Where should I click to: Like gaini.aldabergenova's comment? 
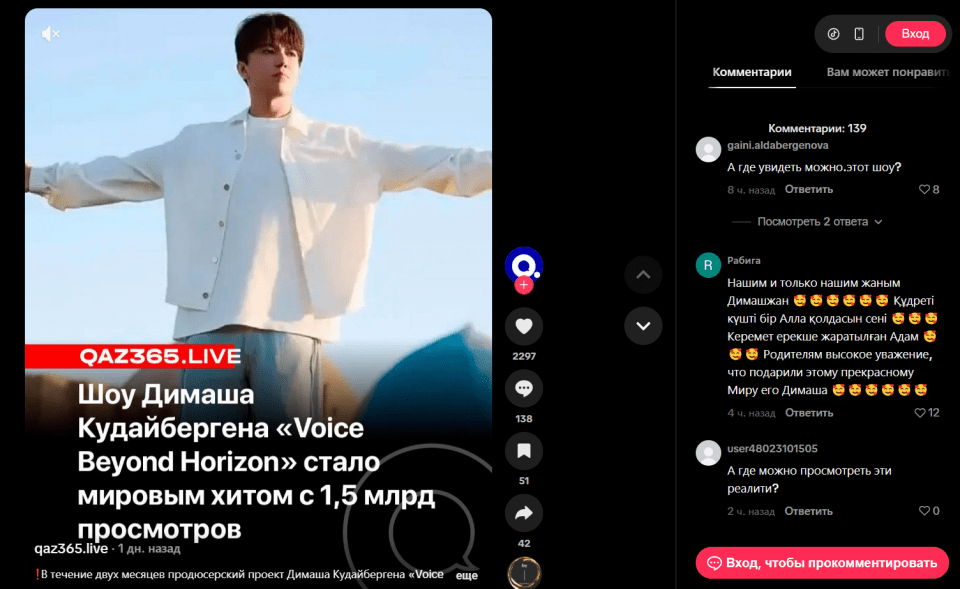pos(925,189)
